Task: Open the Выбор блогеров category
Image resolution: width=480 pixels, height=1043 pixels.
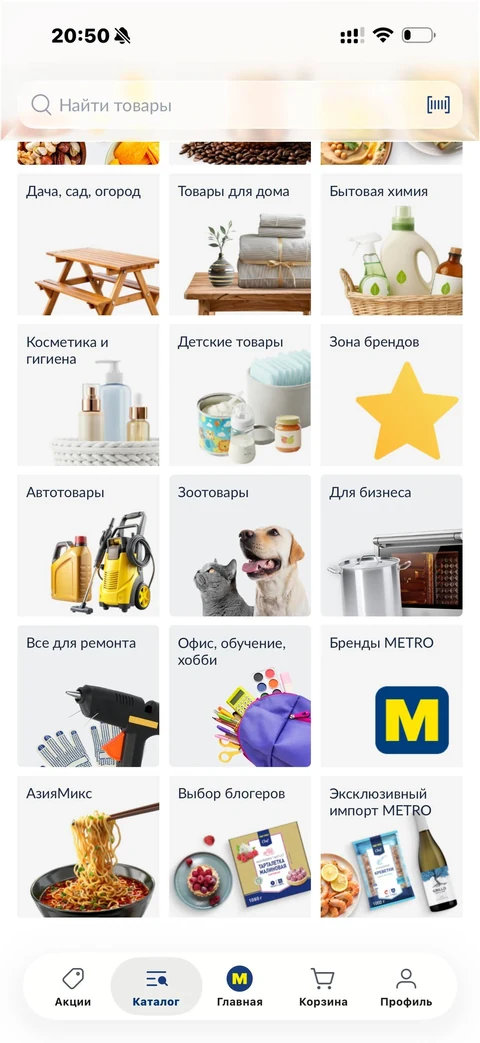Action: [x=240, y=847]
